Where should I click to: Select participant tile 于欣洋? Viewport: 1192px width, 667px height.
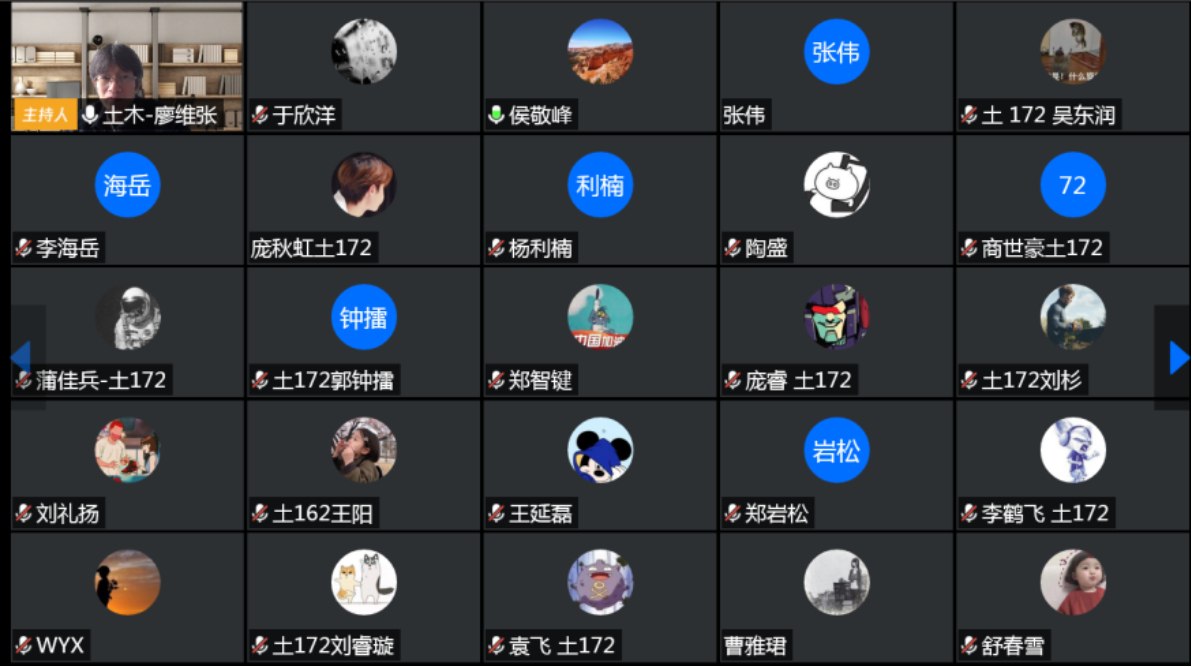click(x=364, y=66)
